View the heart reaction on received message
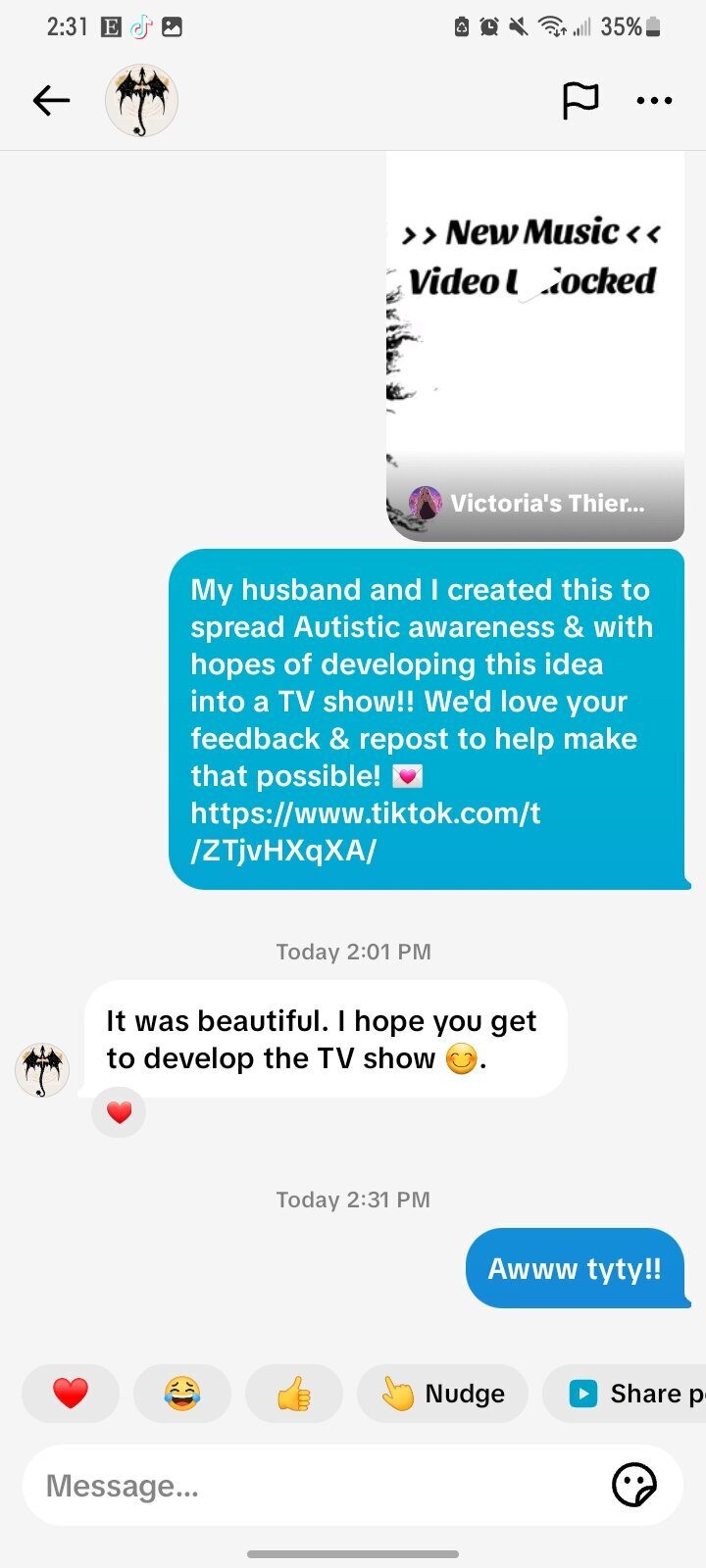The image size is (706, 1568). point(119,1112)
